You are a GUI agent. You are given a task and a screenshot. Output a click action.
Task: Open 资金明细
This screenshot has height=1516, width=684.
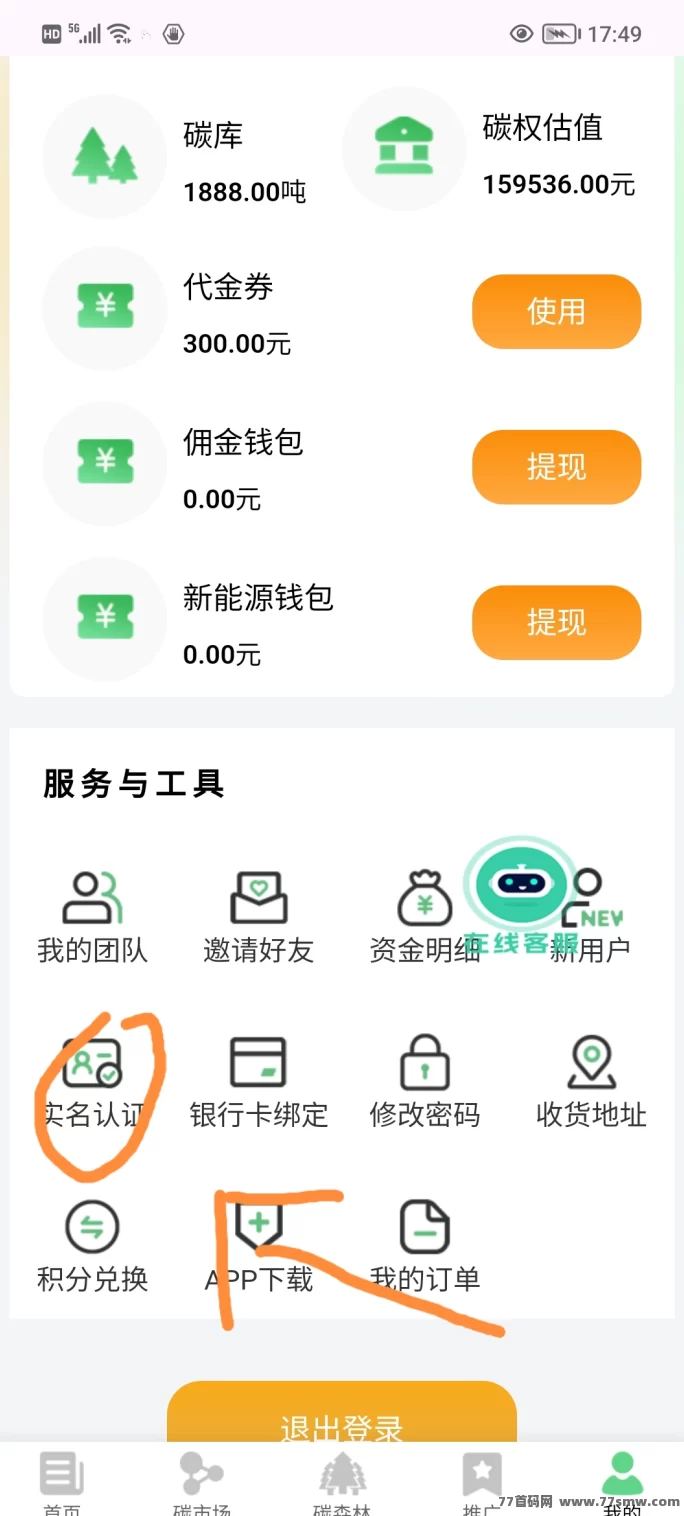click(424, 917)
